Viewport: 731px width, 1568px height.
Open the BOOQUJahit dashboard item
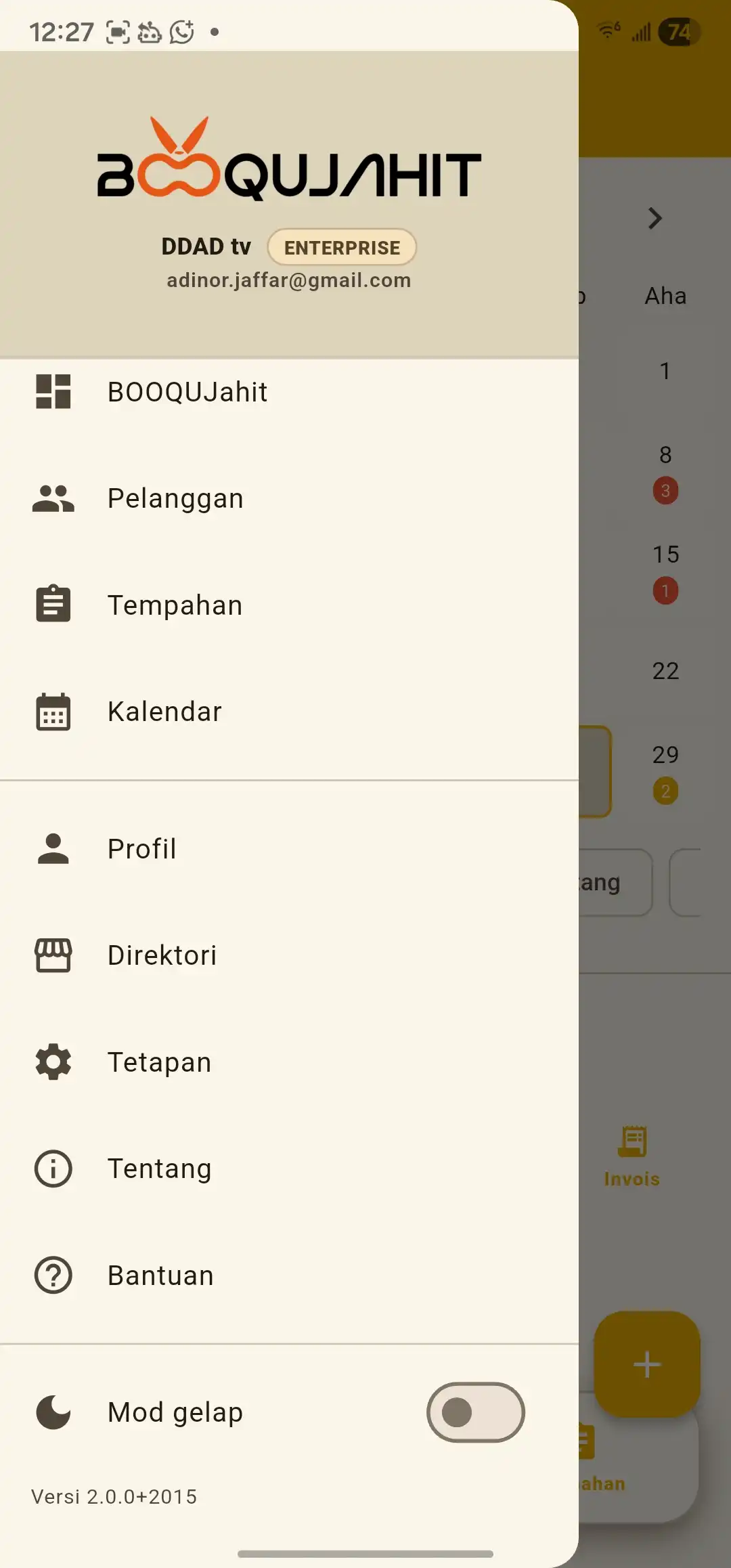(x=187, y=392)
